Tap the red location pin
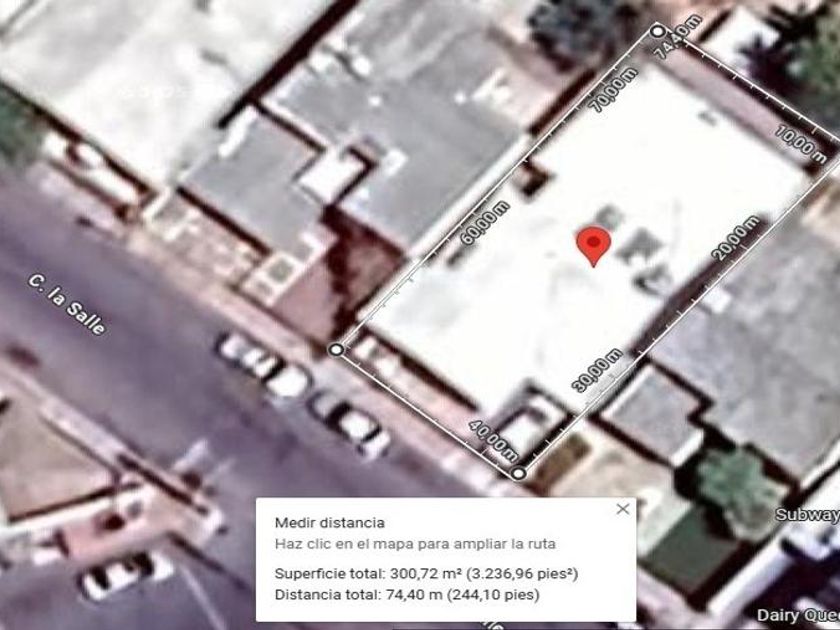Screen dimensions: 840x630 594,246
